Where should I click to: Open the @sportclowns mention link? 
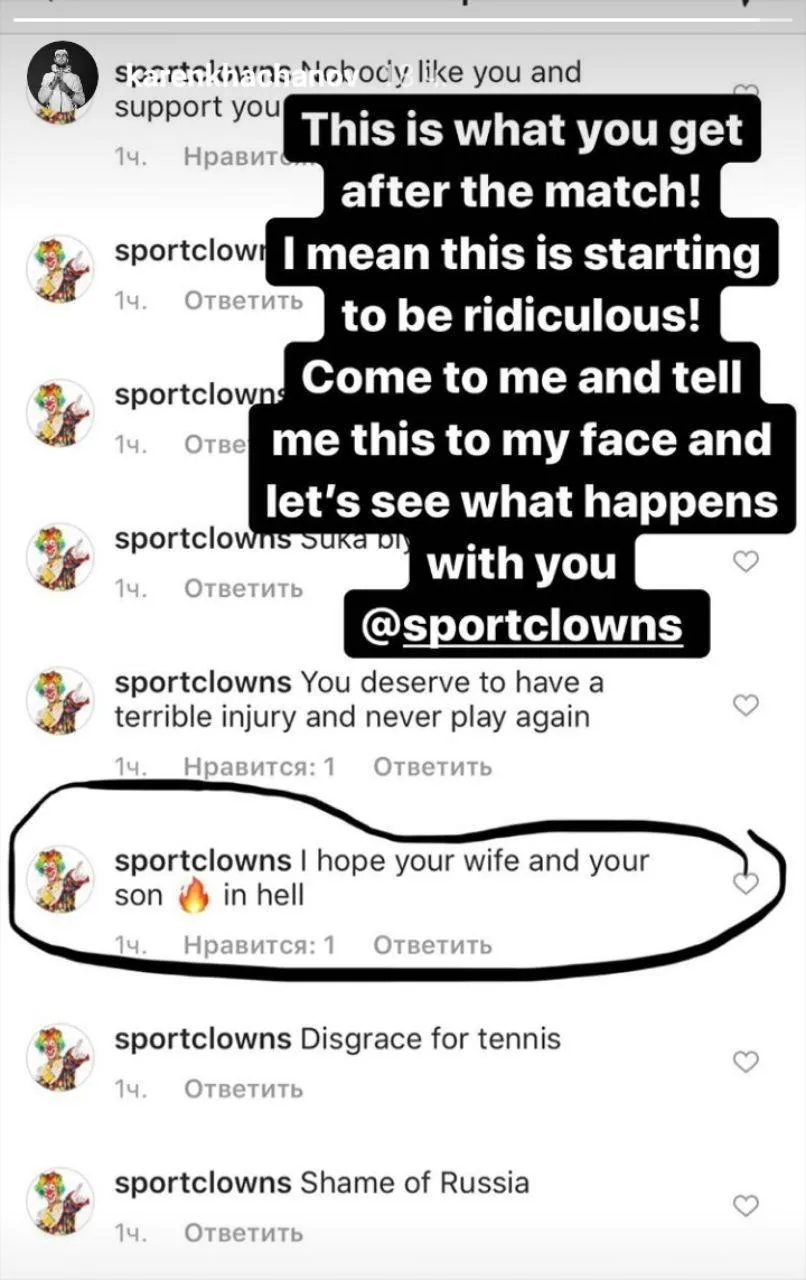pos(522,624)
